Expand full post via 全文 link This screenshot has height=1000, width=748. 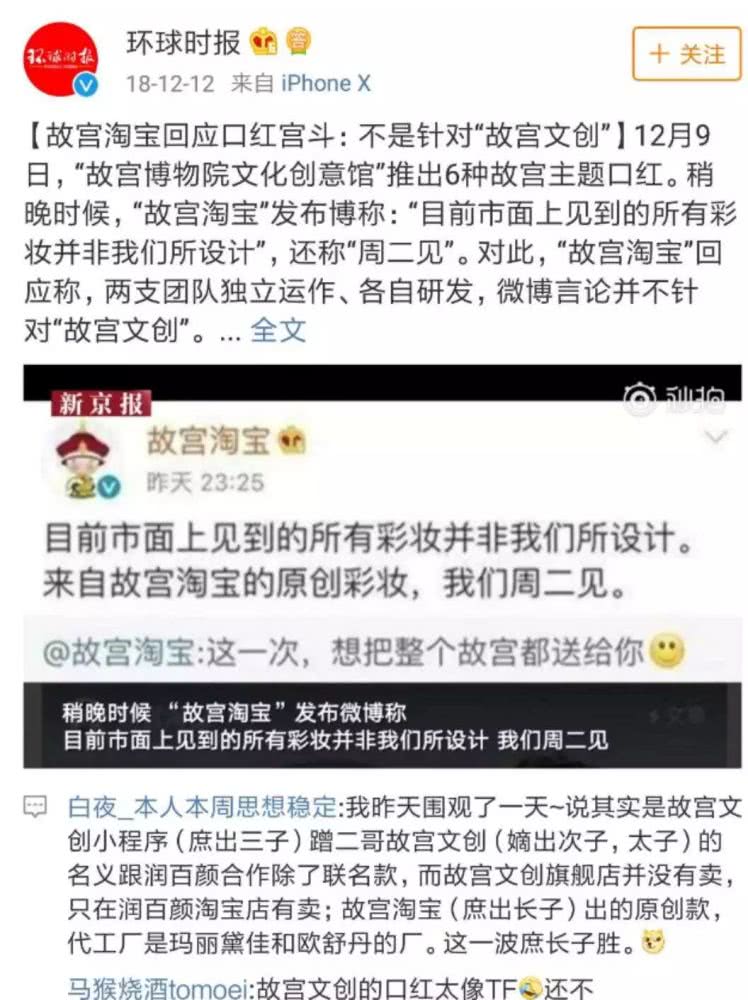pyautogui.click(x=277, y=330)
